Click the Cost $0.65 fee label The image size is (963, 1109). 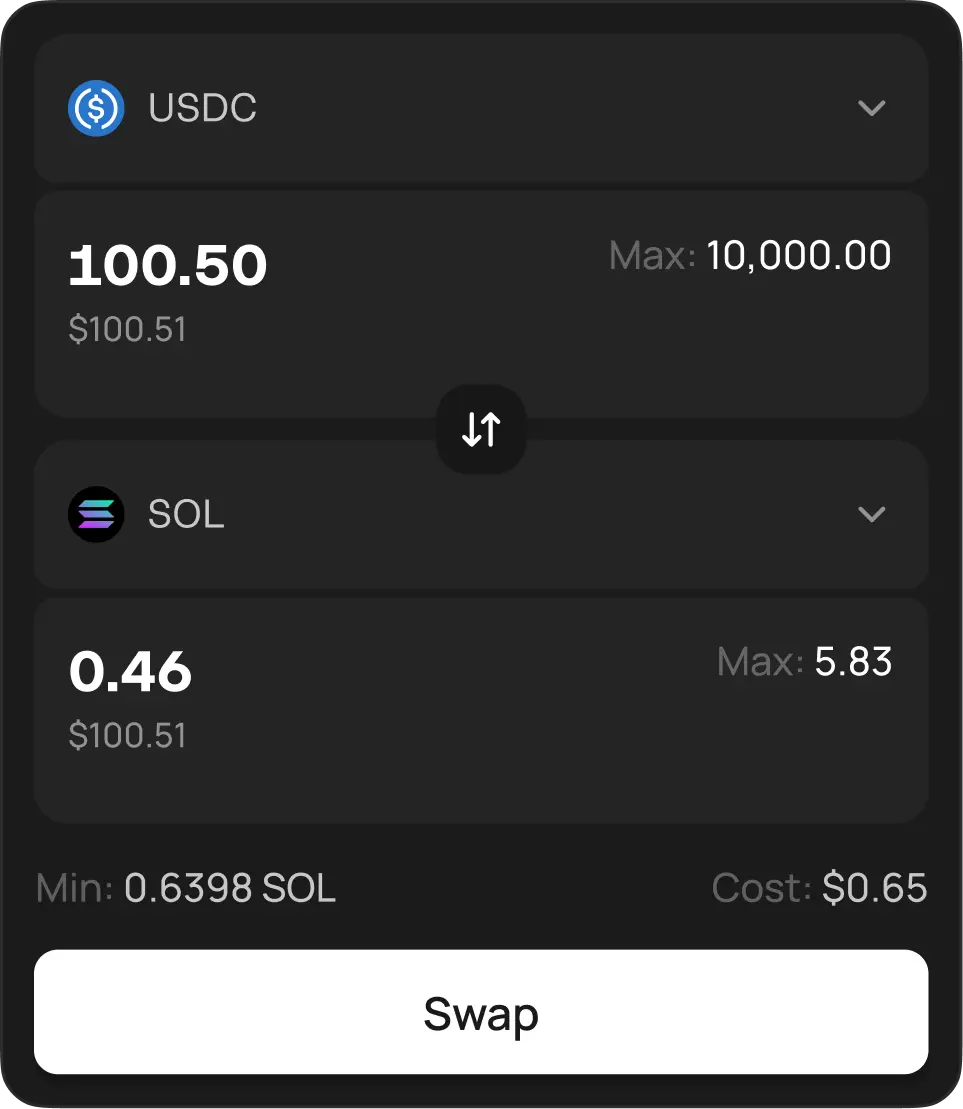(819, 888)
